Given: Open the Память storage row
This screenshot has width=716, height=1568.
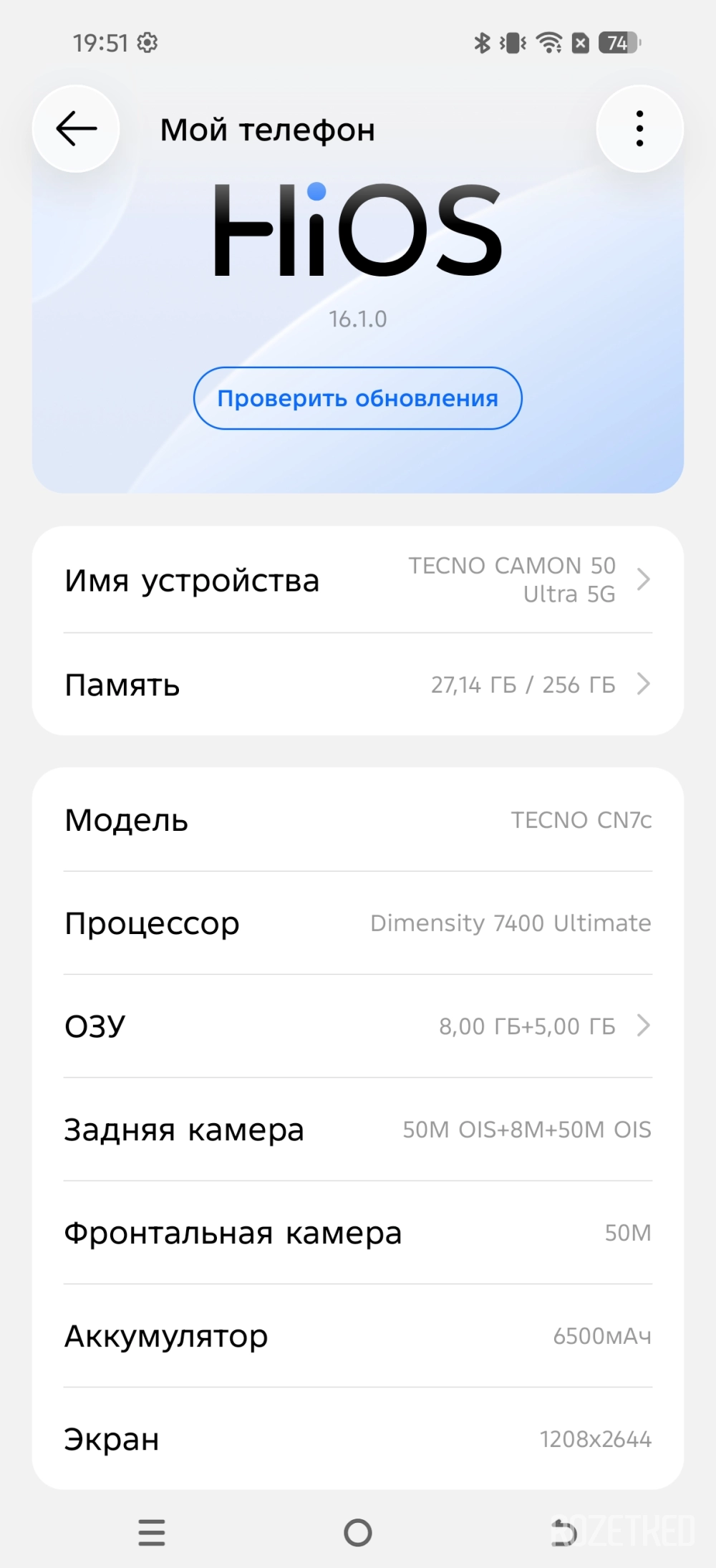Looking at the screenshot, I should [x=357, y=685].
